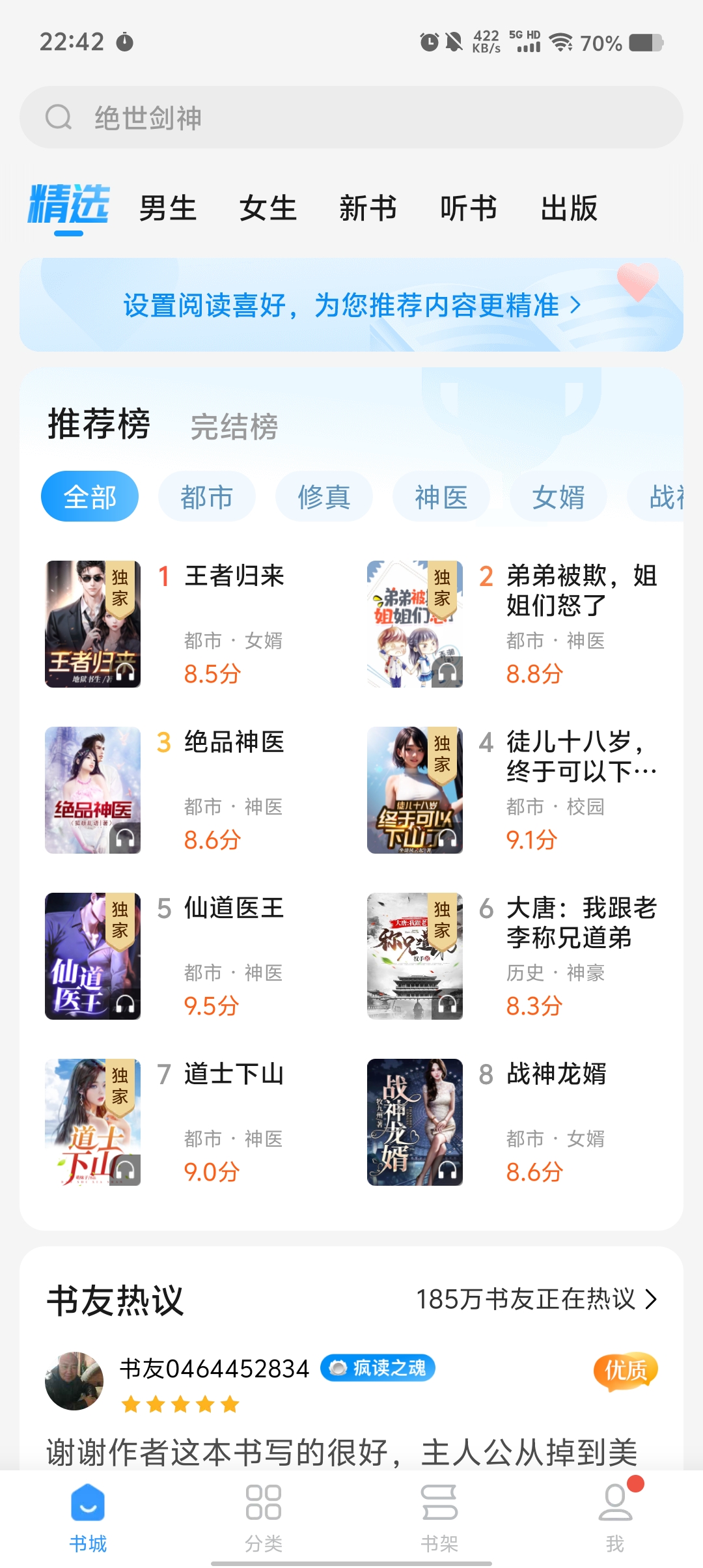Filter the ranking by 都市 chip

207,497
